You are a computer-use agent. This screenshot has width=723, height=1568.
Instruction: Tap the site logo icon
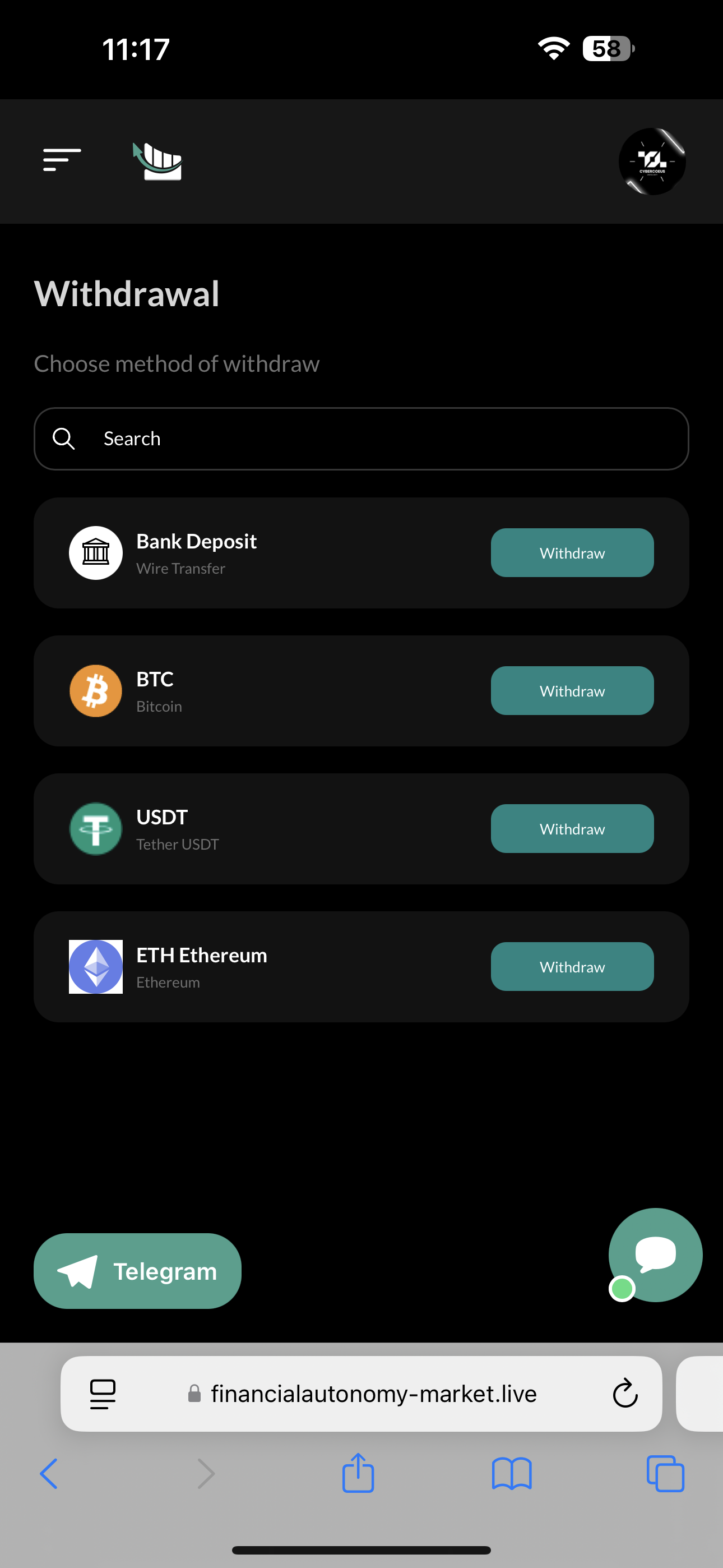pos(157,162)
